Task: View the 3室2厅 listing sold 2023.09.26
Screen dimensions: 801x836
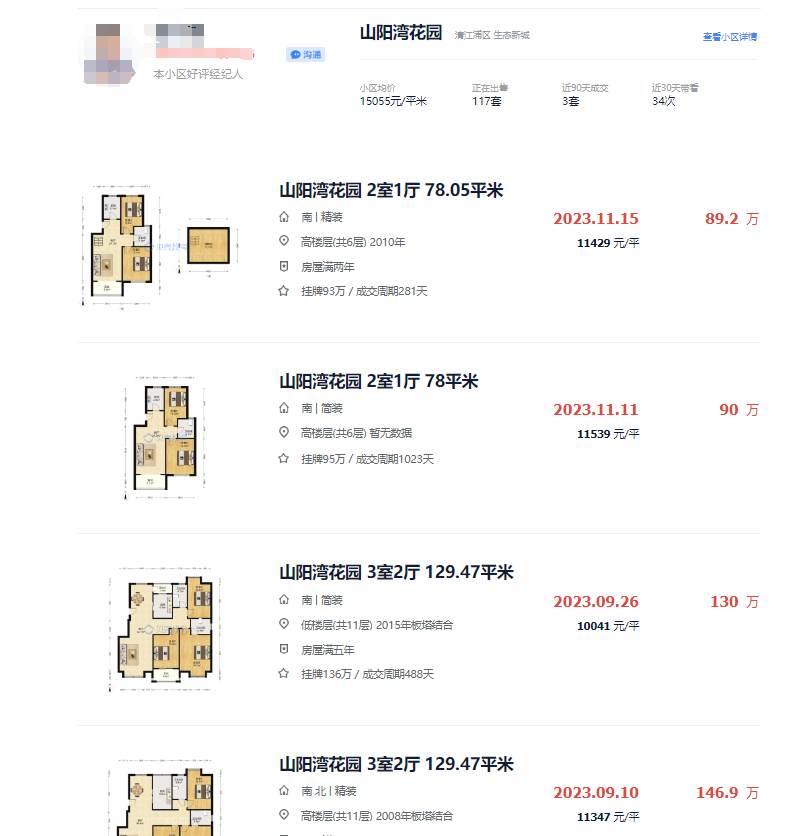Action: [396, 573]
